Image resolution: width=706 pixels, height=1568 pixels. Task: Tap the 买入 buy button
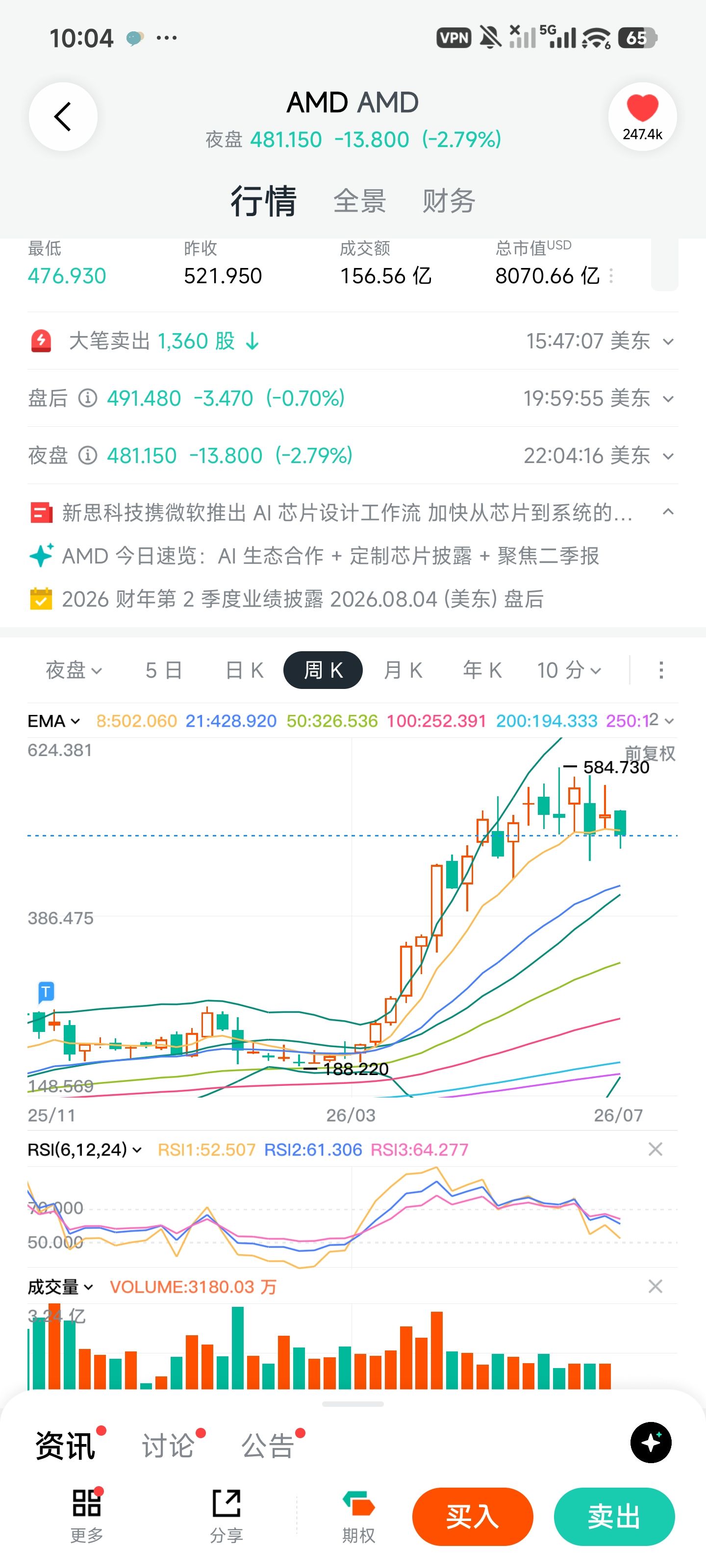(473, 1516)
